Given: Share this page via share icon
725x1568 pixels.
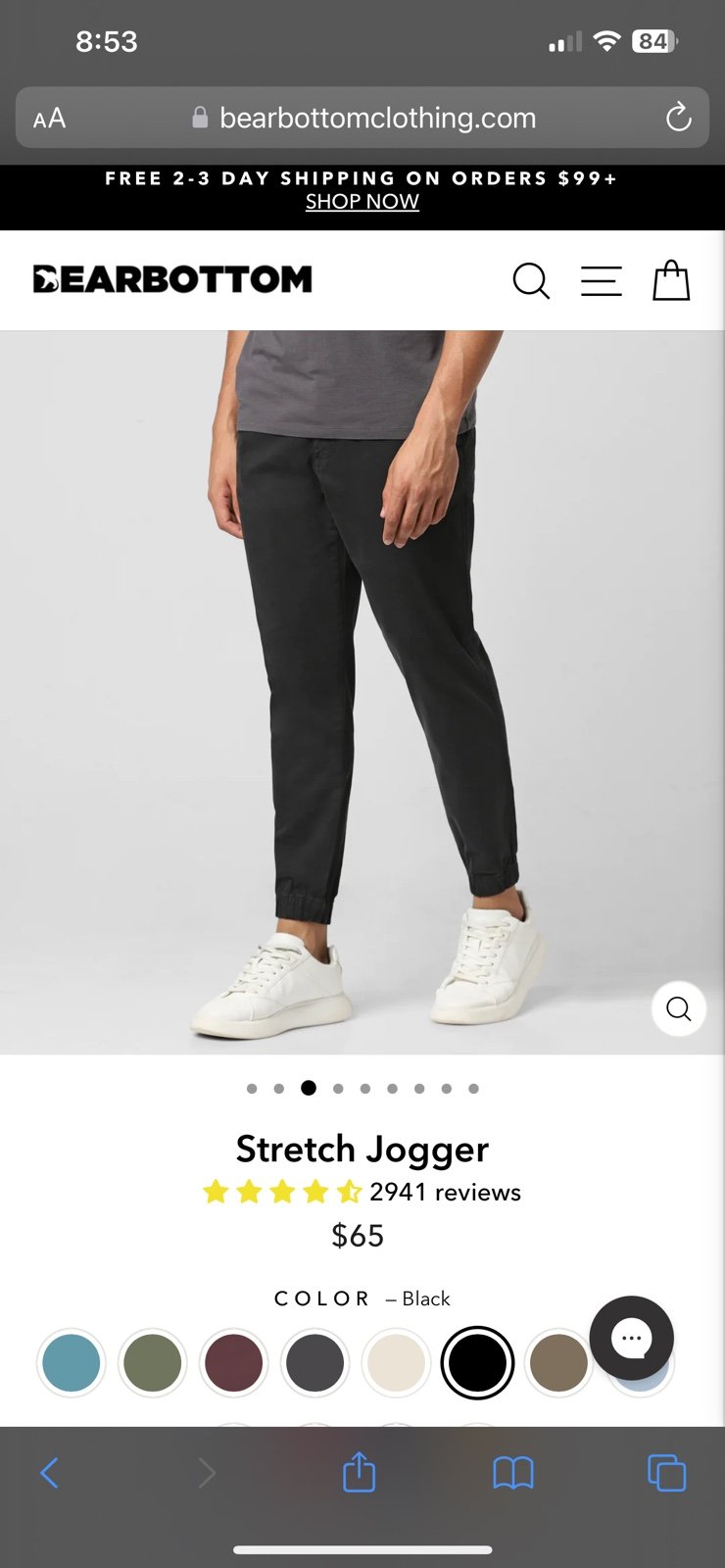Looking at the screenshot, I should (360, 1471).
